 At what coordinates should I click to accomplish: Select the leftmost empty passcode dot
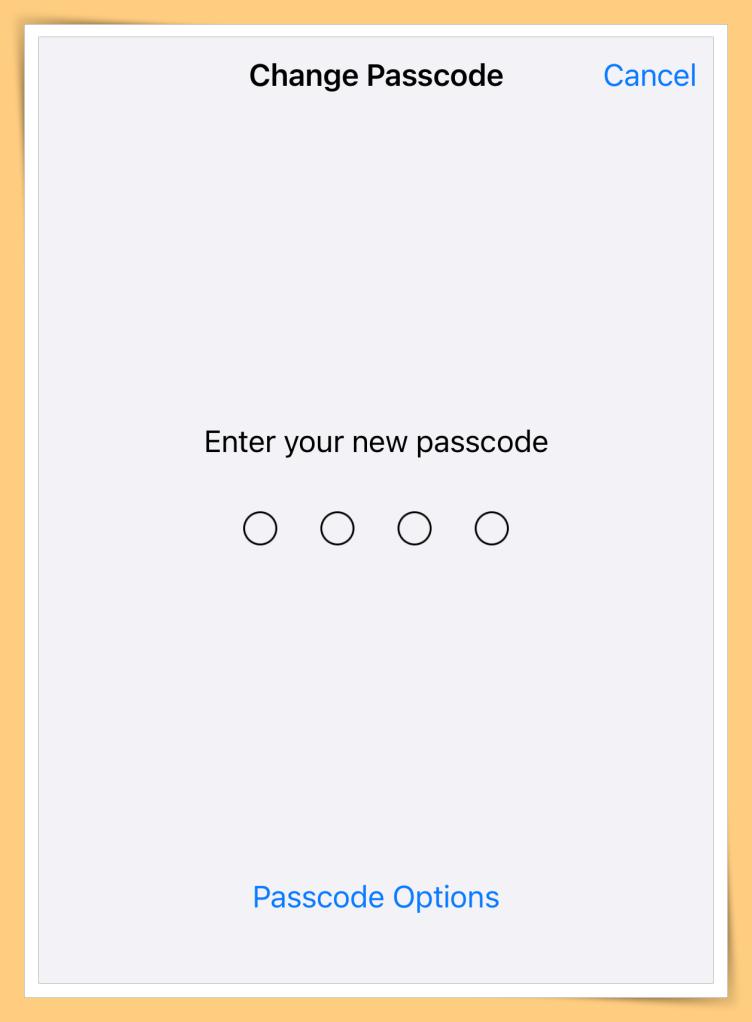pos(260,528)
